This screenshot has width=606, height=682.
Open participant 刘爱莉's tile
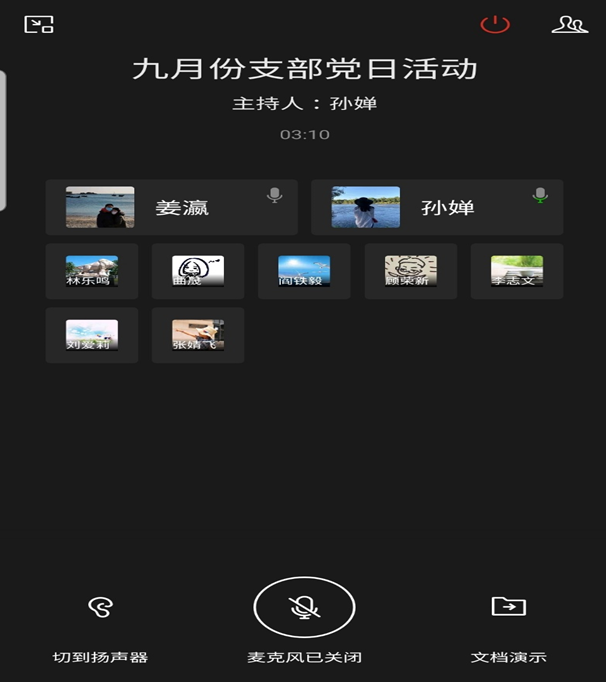92,335
